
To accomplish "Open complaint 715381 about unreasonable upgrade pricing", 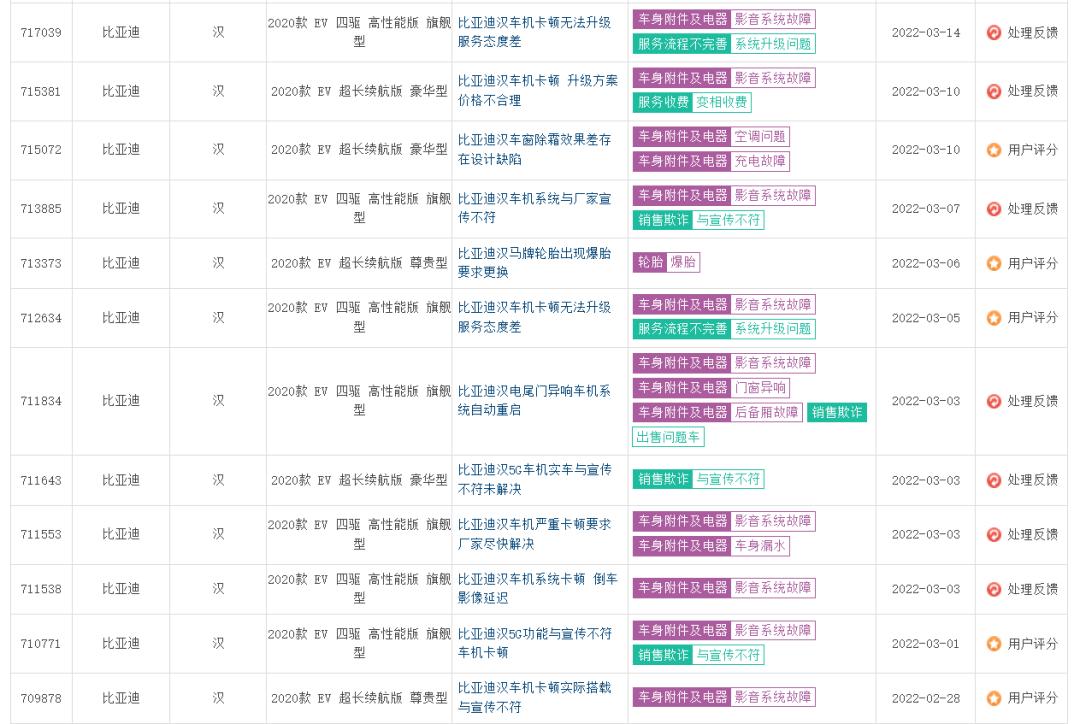I will pyautogui.click(x=537, y=91).
